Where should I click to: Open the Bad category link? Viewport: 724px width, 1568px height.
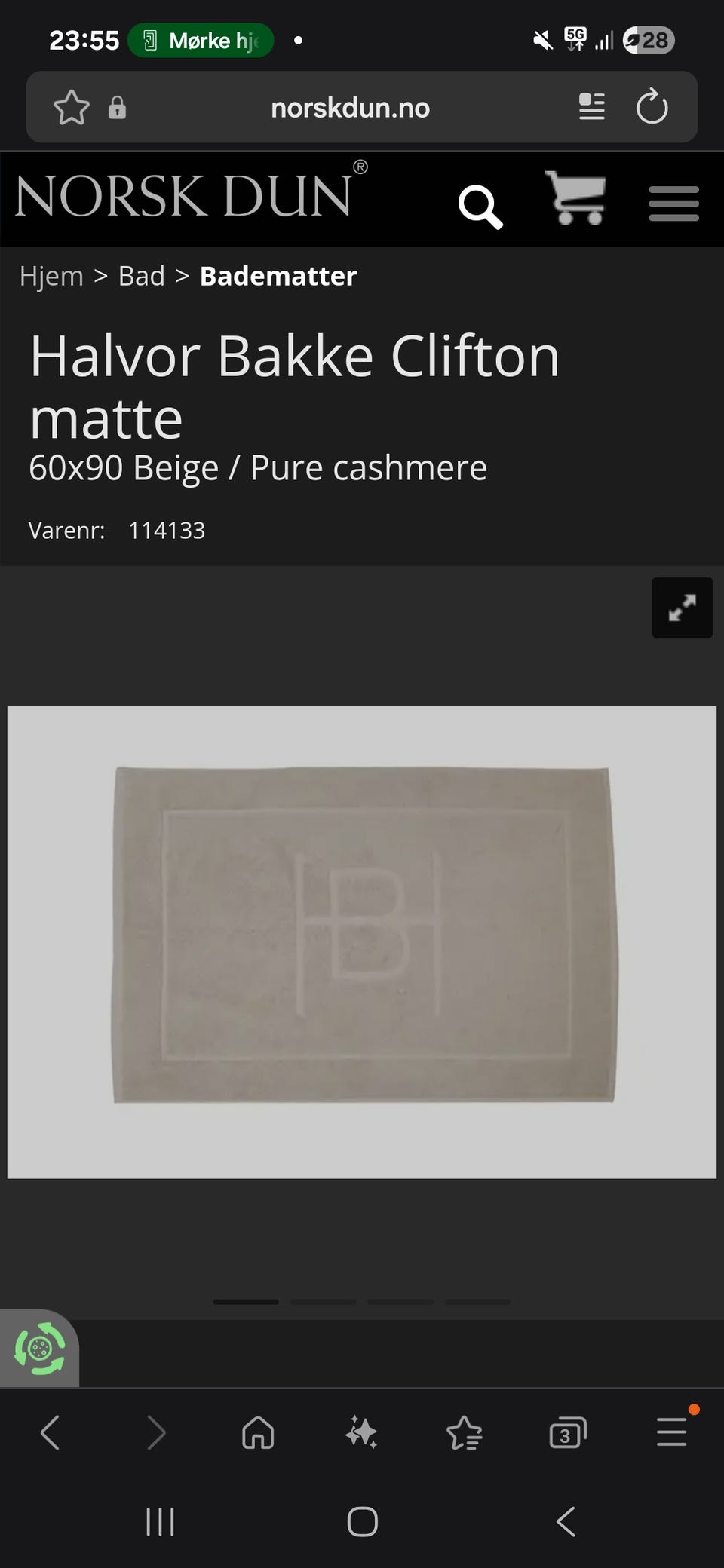pyautogui.click(x=141, y=276)
